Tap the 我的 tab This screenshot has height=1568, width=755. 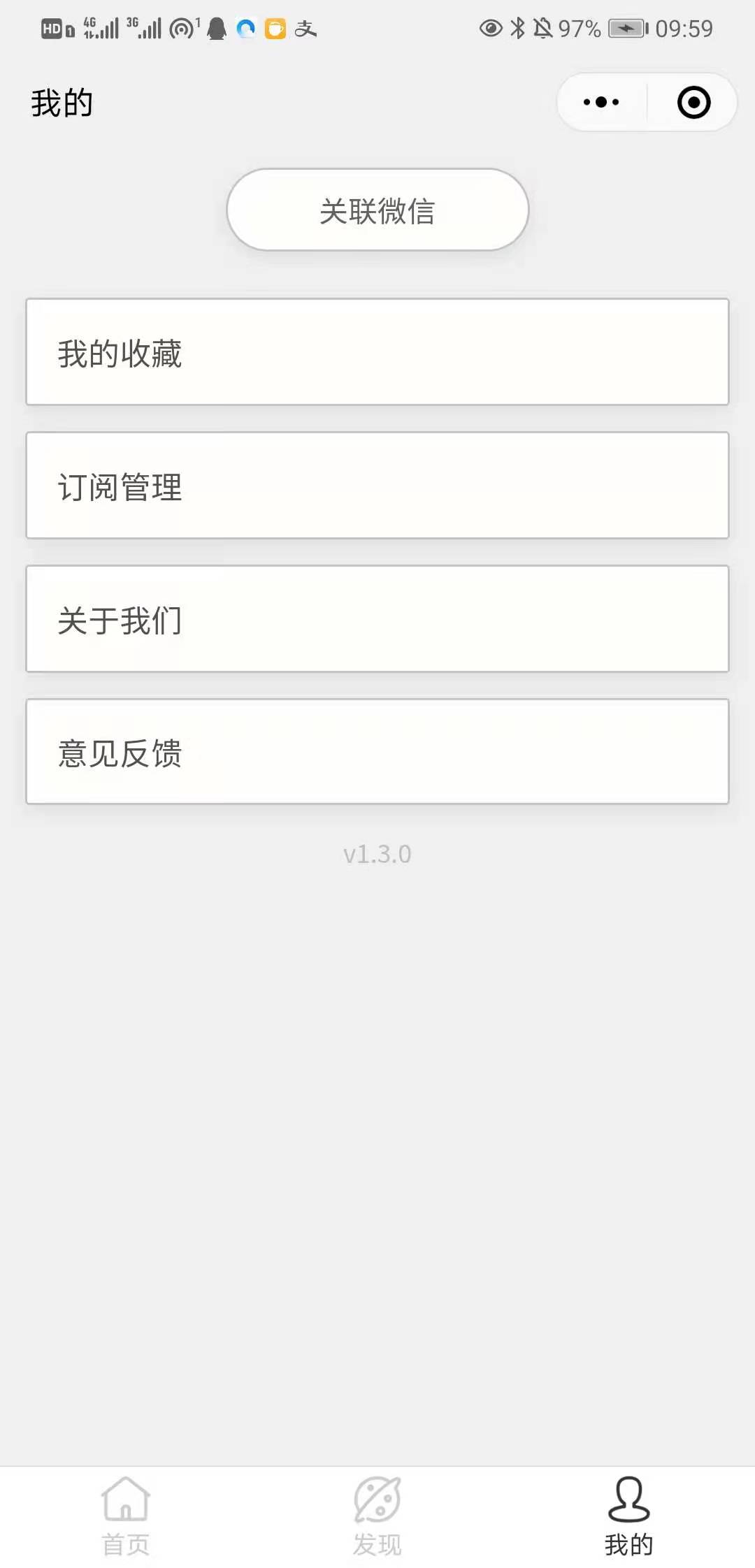point(628,1516)
